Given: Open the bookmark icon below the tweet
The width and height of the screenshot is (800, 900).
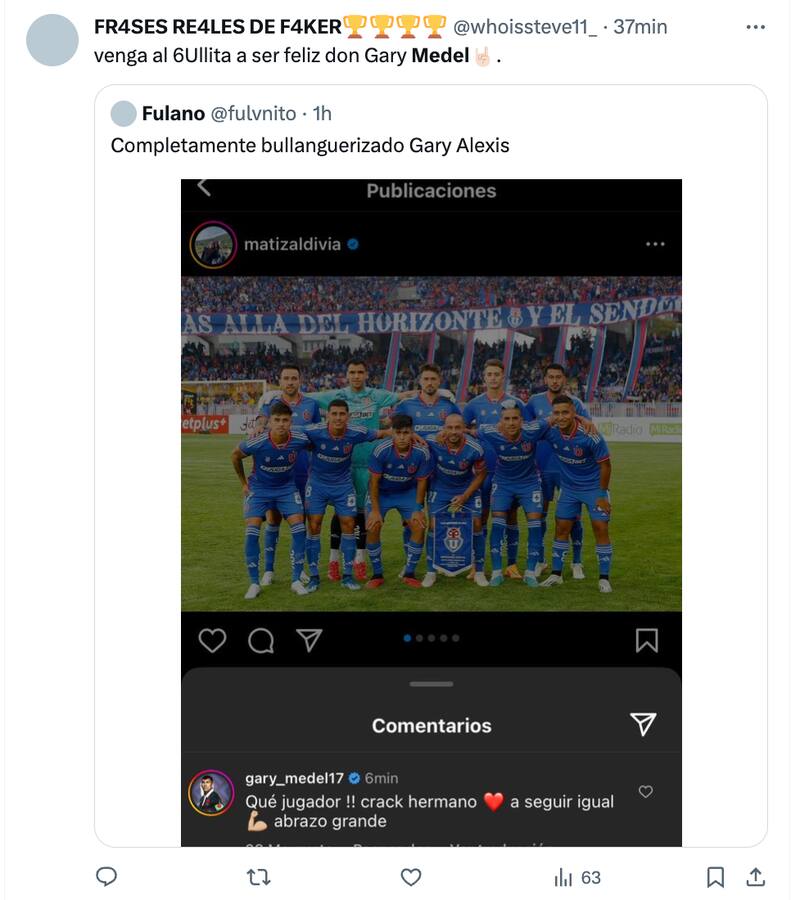Looking at the screenshot, I should click(x=713, y=878).
